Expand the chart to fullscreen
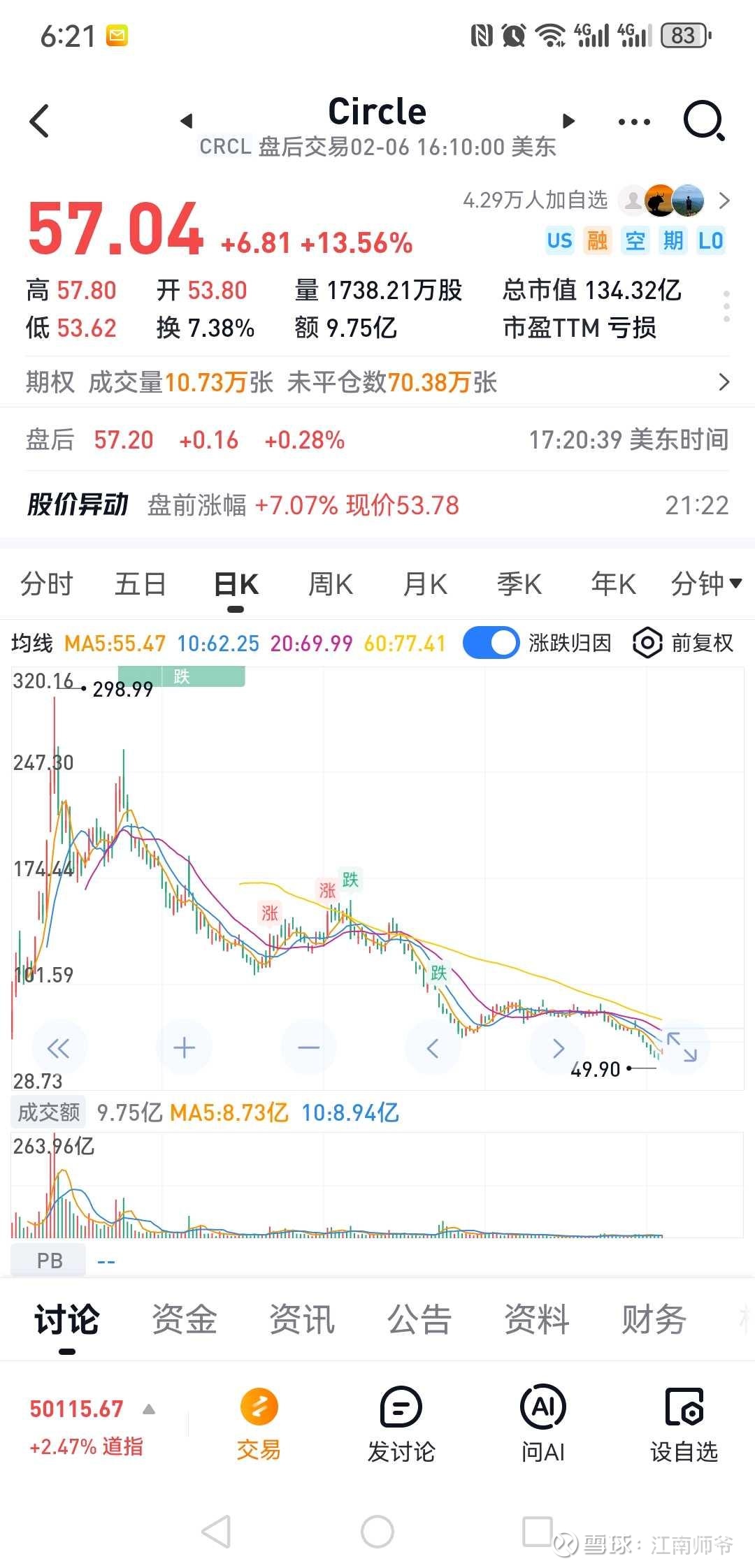The height and width of the screenshot is (1568, 755). [x=682, y=1047]
